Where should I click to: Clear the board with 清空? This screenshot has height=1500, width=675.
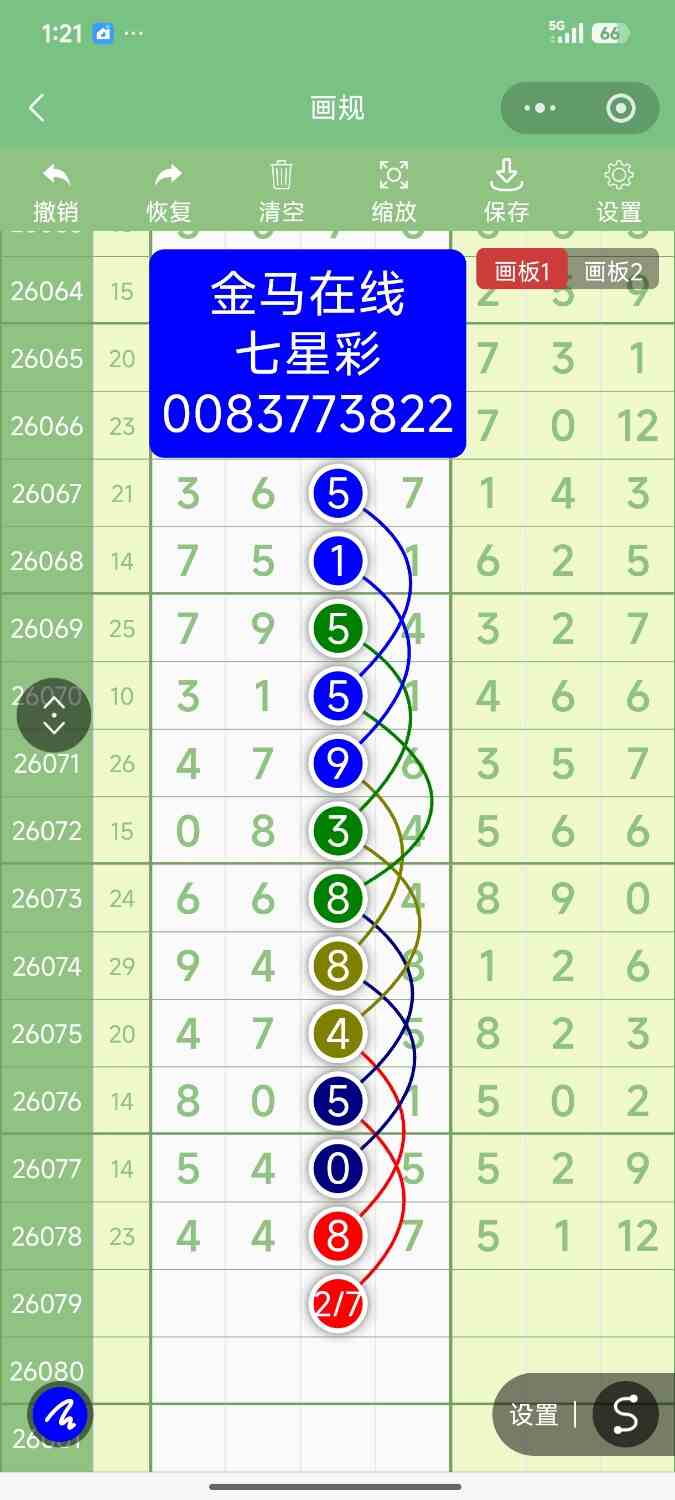[281, 192]
